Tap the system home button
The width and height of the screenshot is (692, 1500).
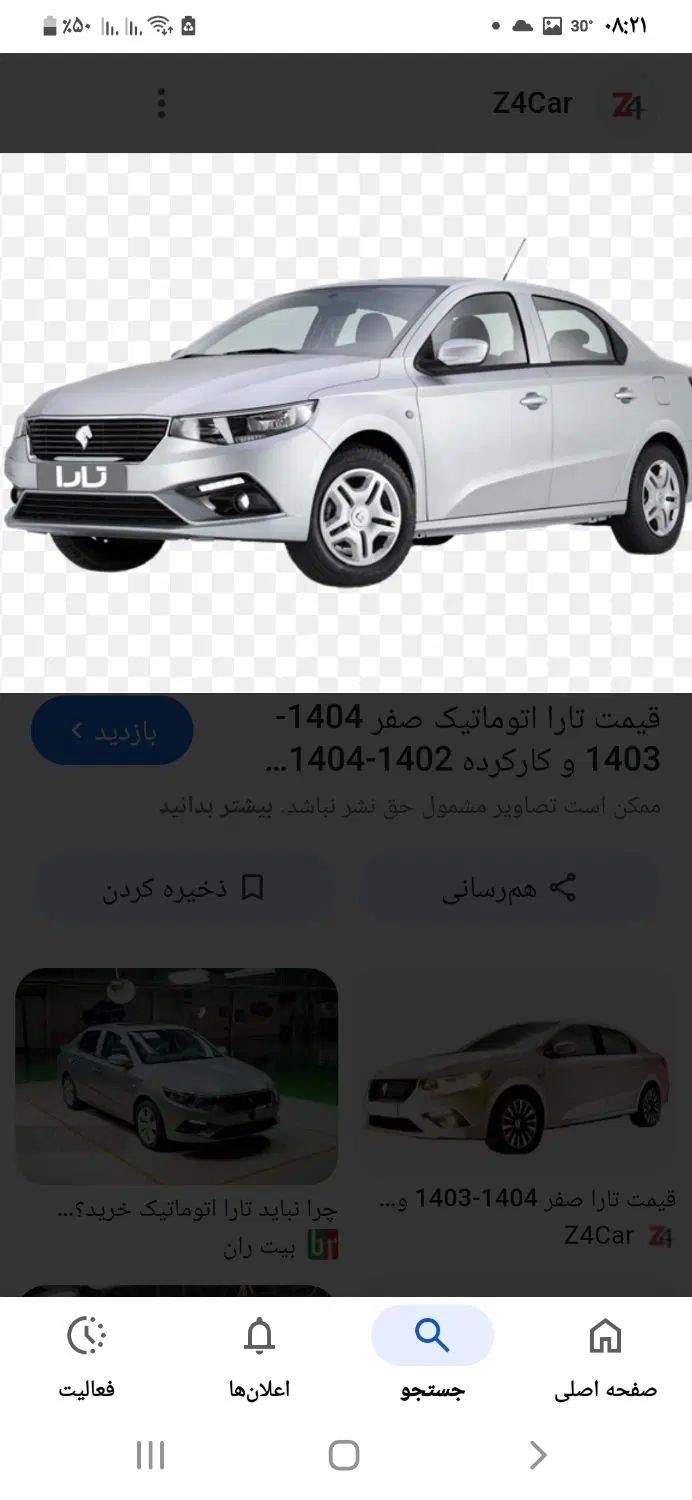(344, 1455)
